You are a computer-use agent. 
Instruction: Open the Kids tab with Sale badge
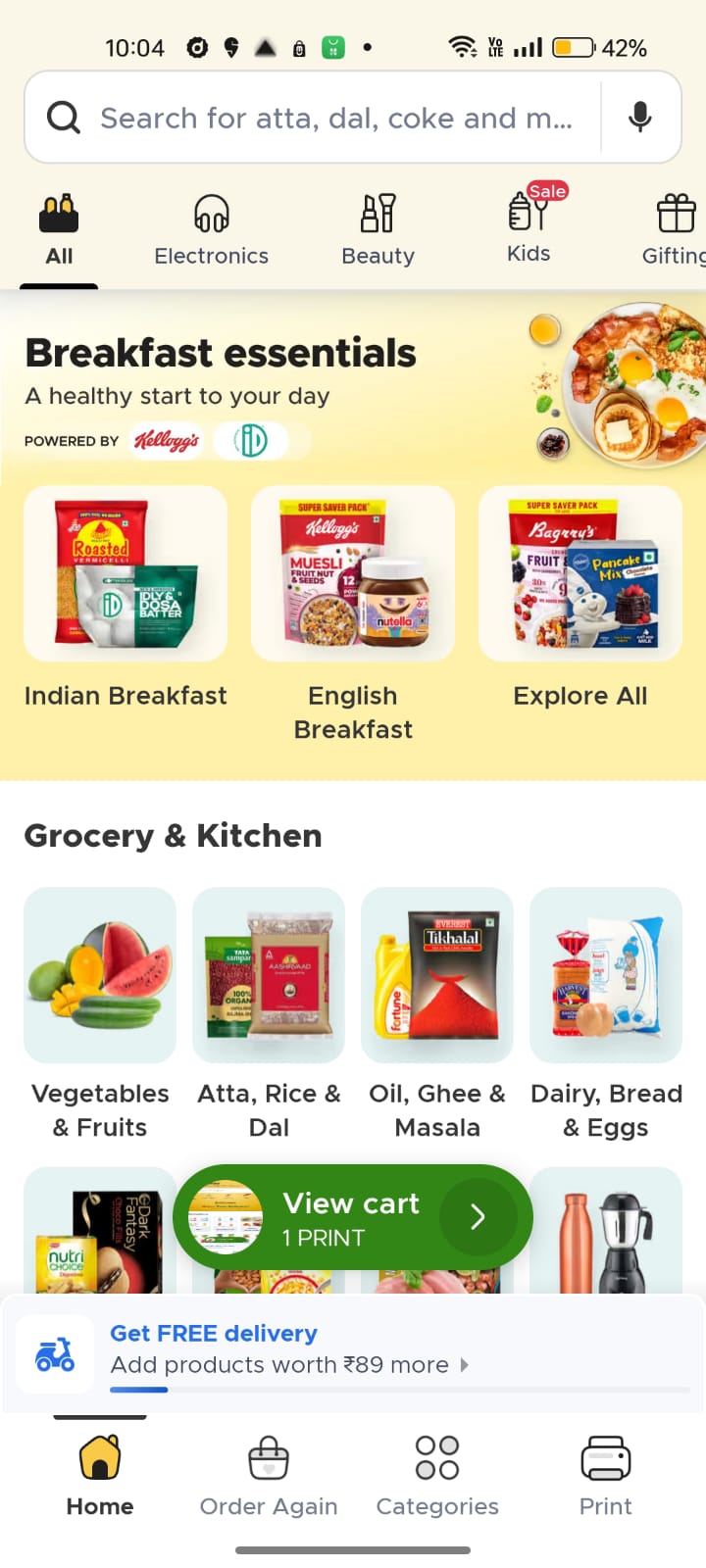point(529,227)
